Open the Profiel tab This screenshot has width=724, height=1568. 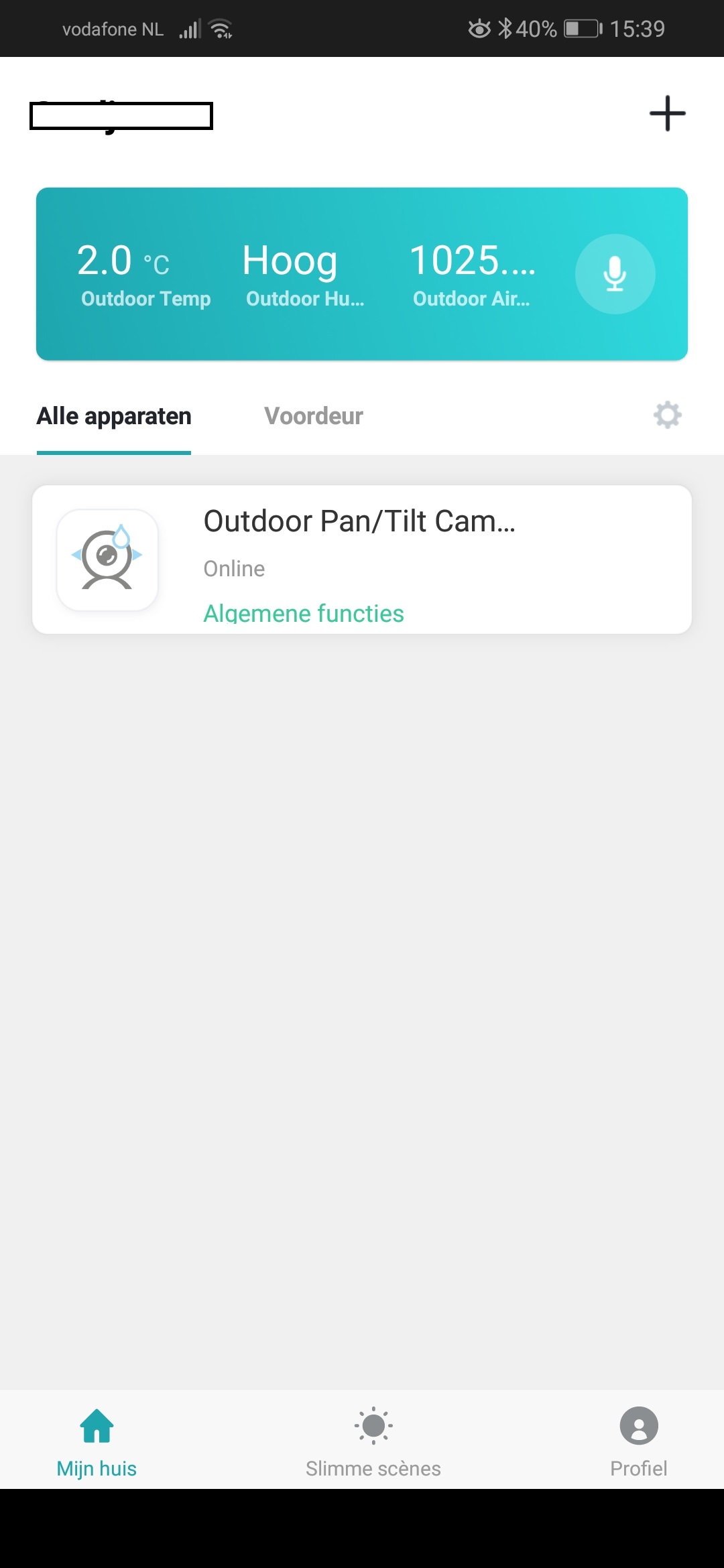[639, 1442]
